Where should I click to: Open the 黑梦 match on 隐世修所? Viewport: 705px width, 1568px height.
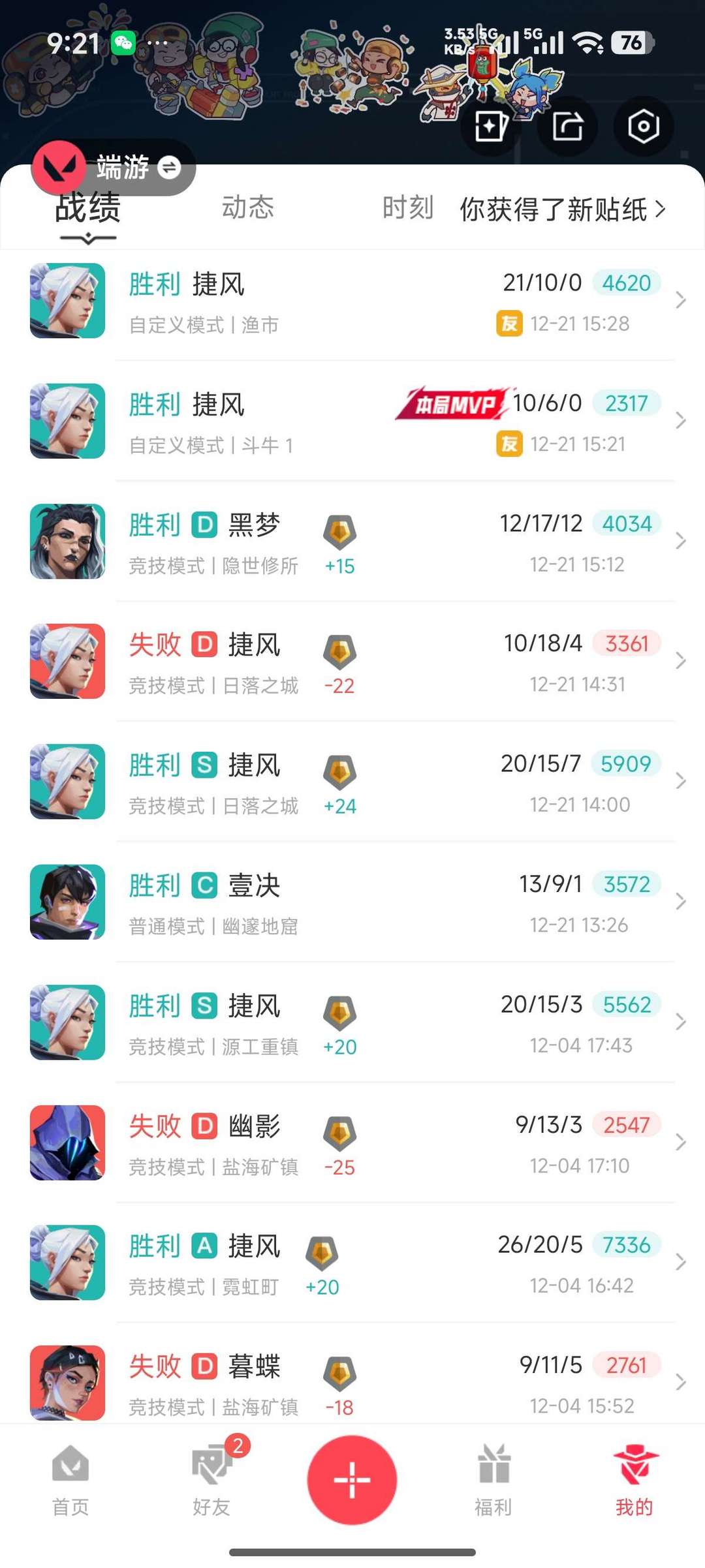click(352, 542)
